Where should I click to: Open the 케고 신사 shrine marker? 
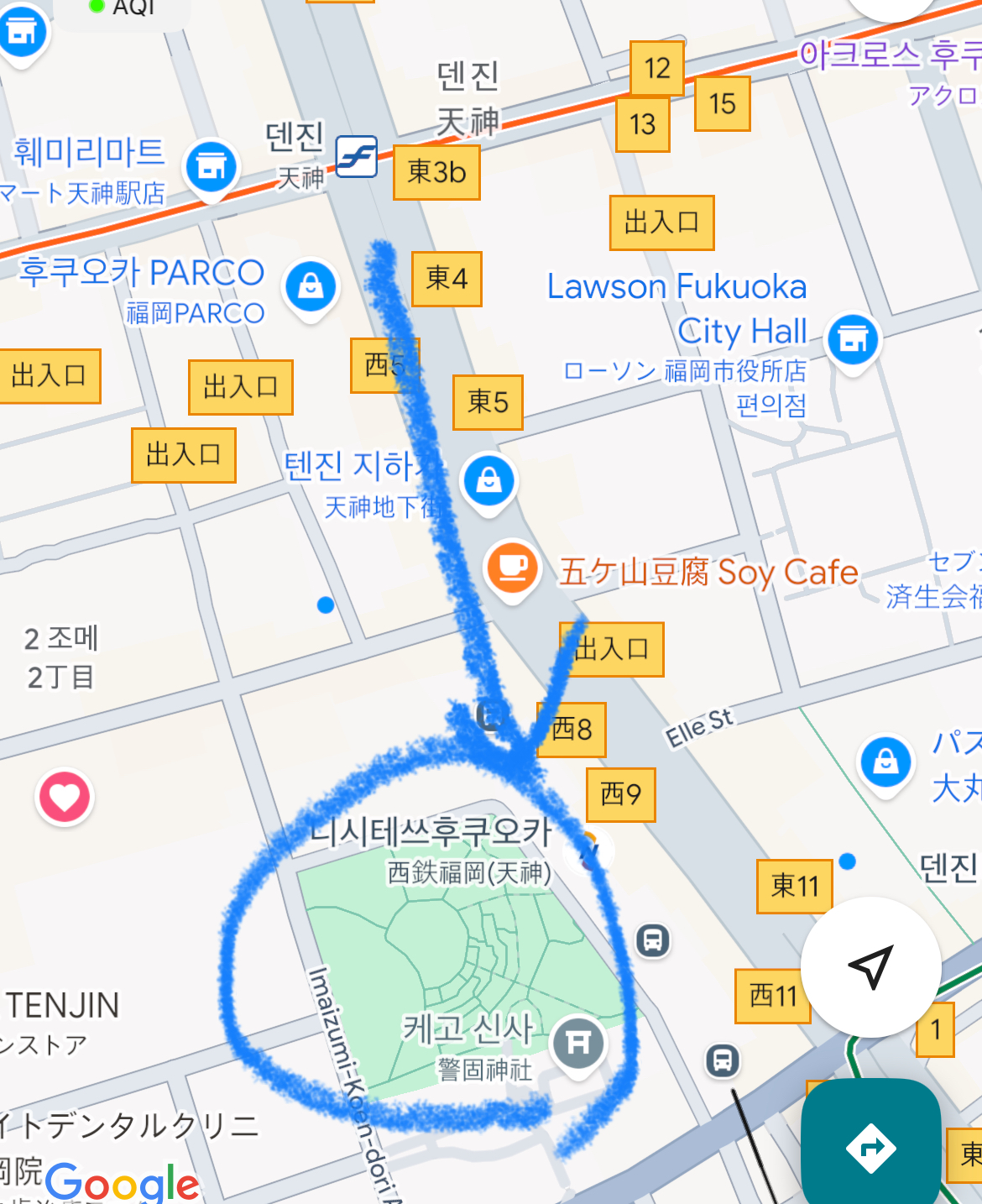pos(578,1044)
